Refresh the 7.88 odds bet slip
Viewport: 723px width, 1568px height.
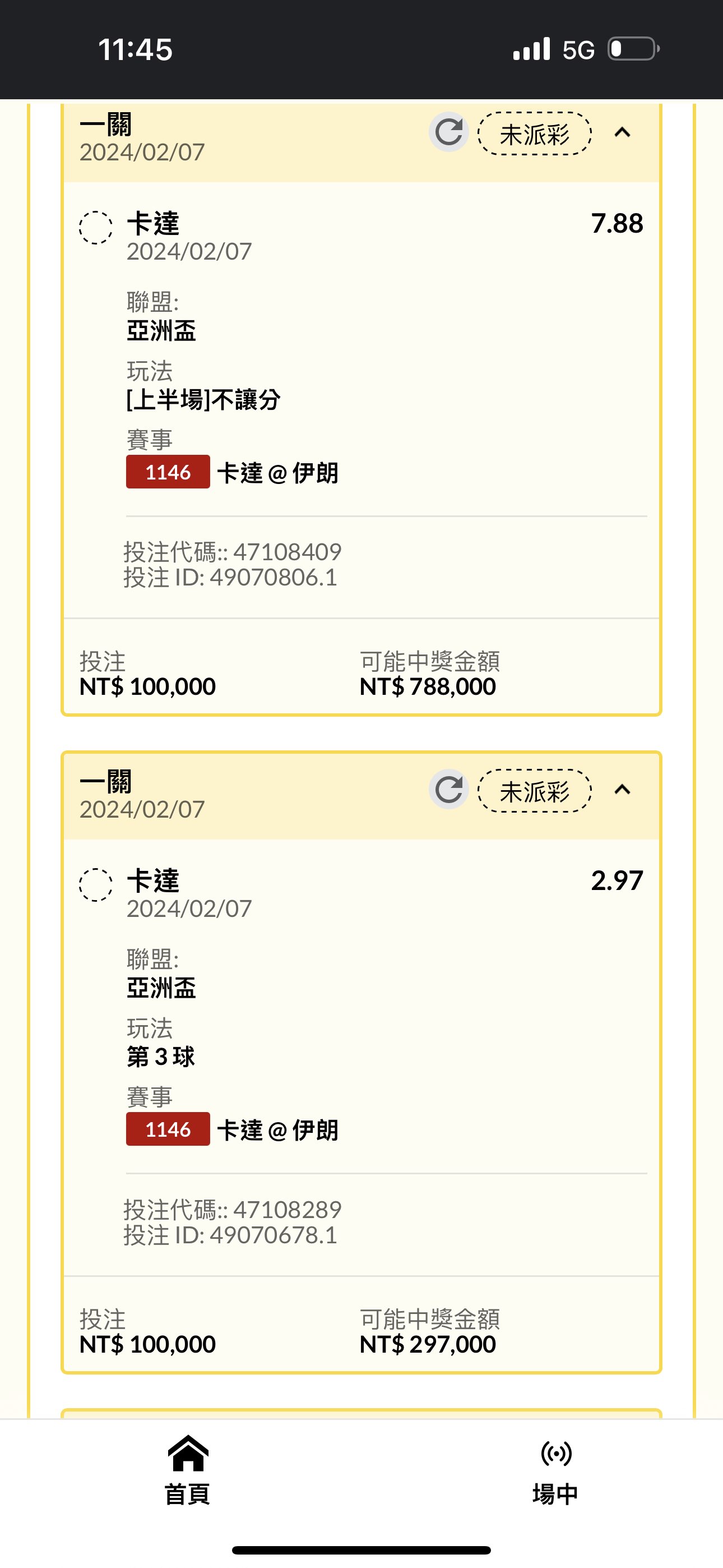click(448, 132)
